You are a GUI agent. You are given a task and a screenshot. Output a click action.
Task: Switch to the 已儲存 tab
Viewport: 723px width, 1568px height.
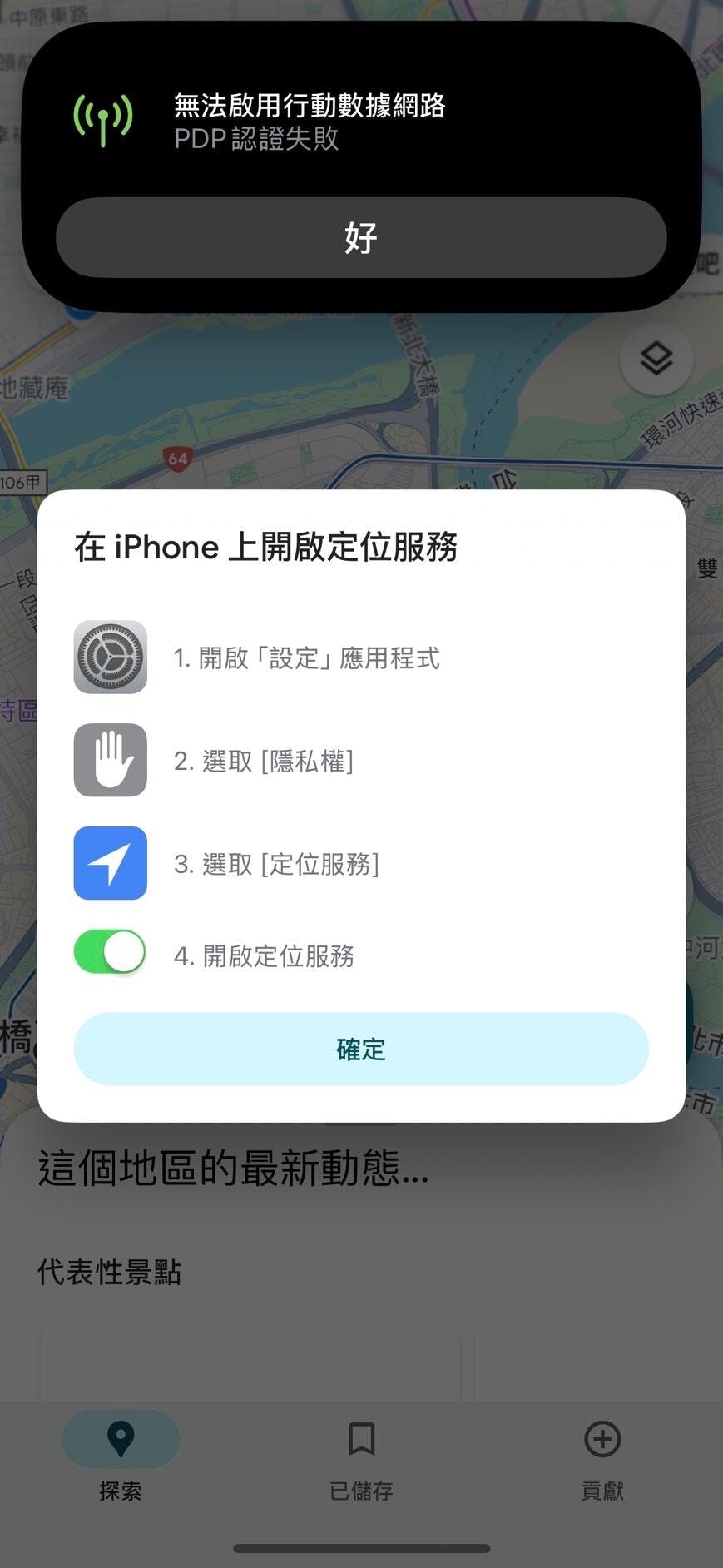pos(361,1456)
